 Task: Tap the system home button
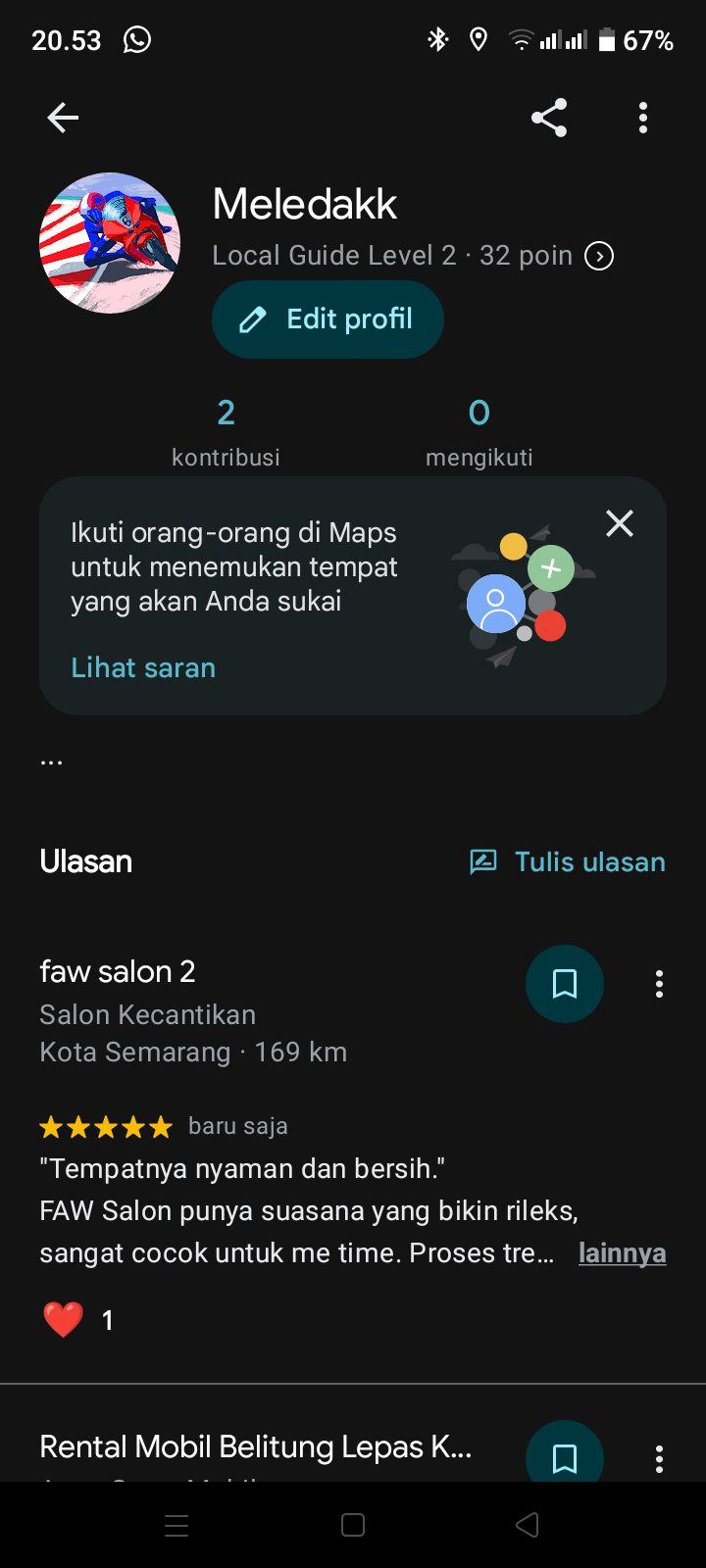[353, 1525]
